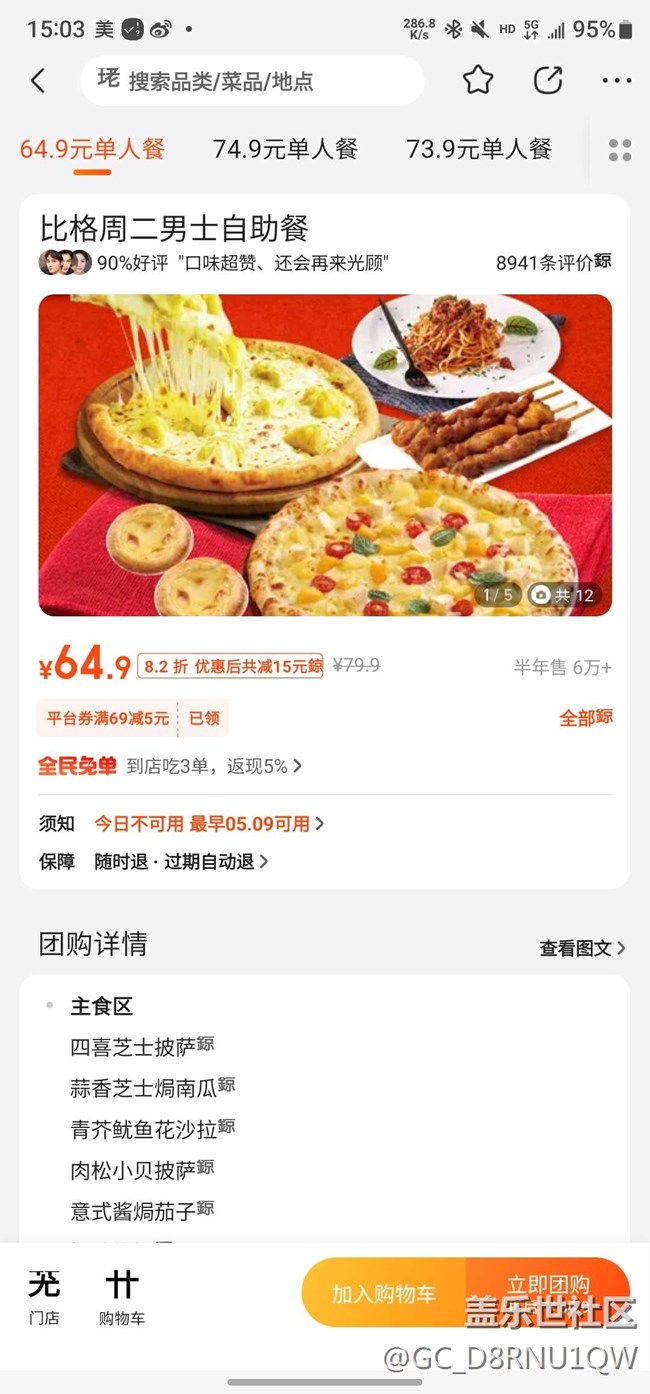Open the three-dot overflow menu
The height and width of the screenshot is (1394, 650).
pyautogui.click(x=616, y=81)
